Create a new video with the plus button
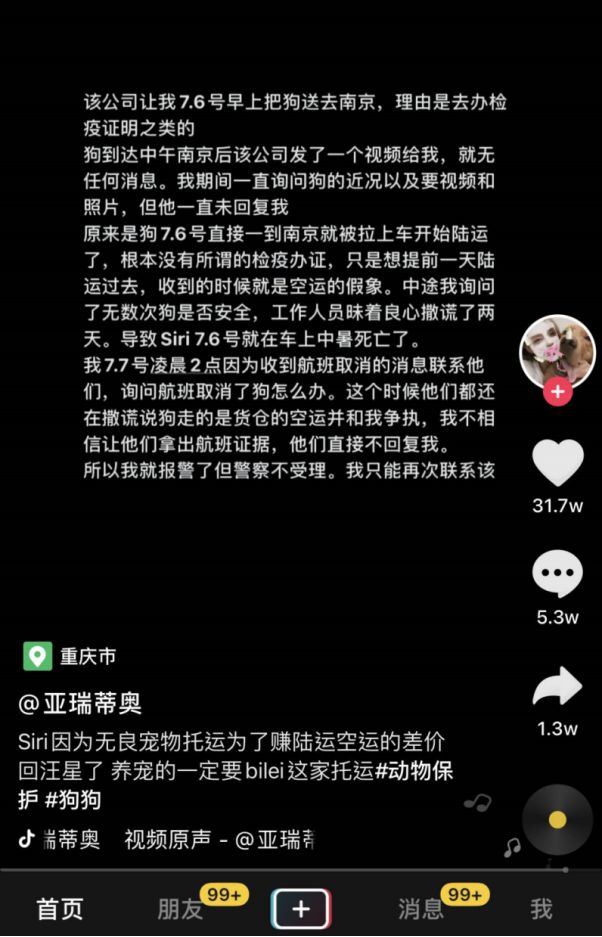This screenshot has width=602, height=937. click(x=300, y=909)
